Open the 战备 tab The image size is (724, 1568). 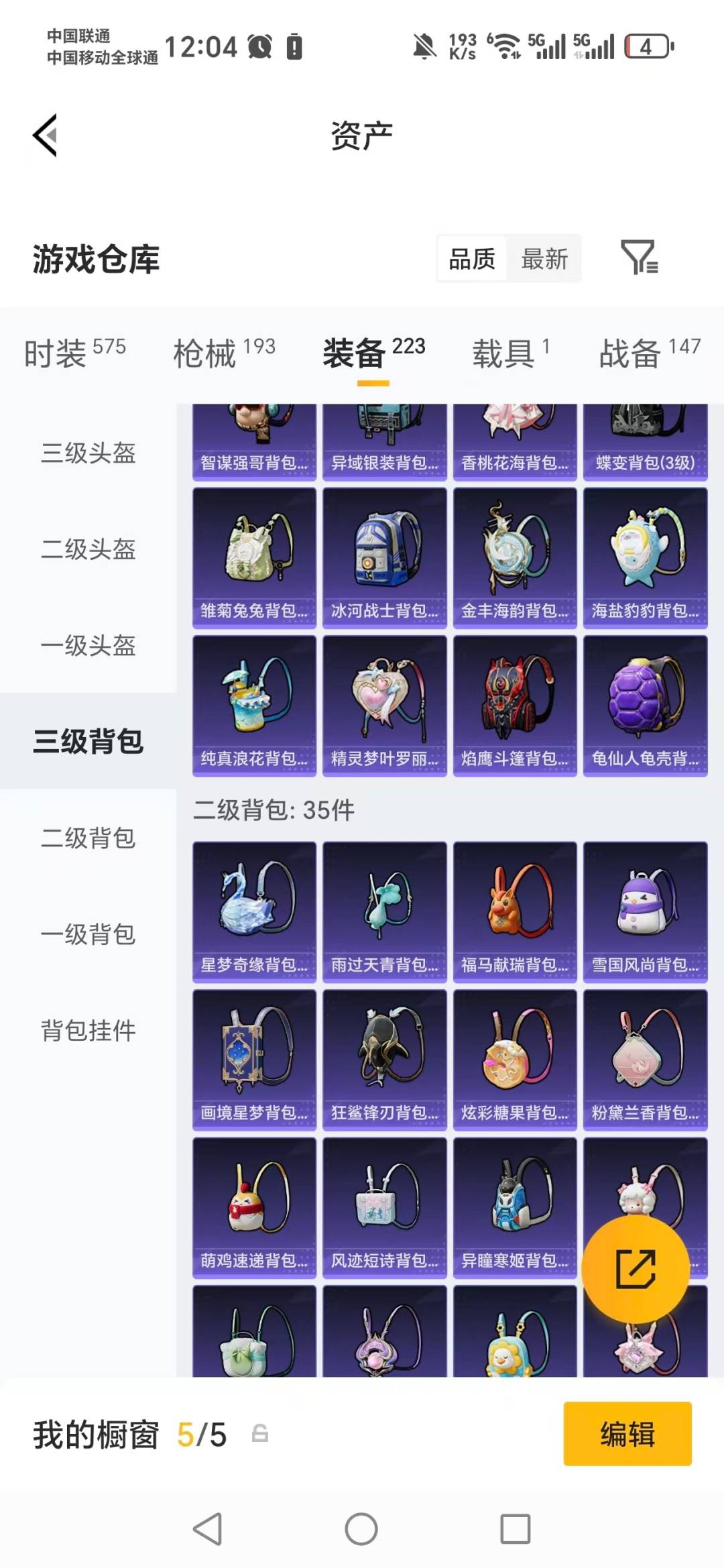click(630, 353)
